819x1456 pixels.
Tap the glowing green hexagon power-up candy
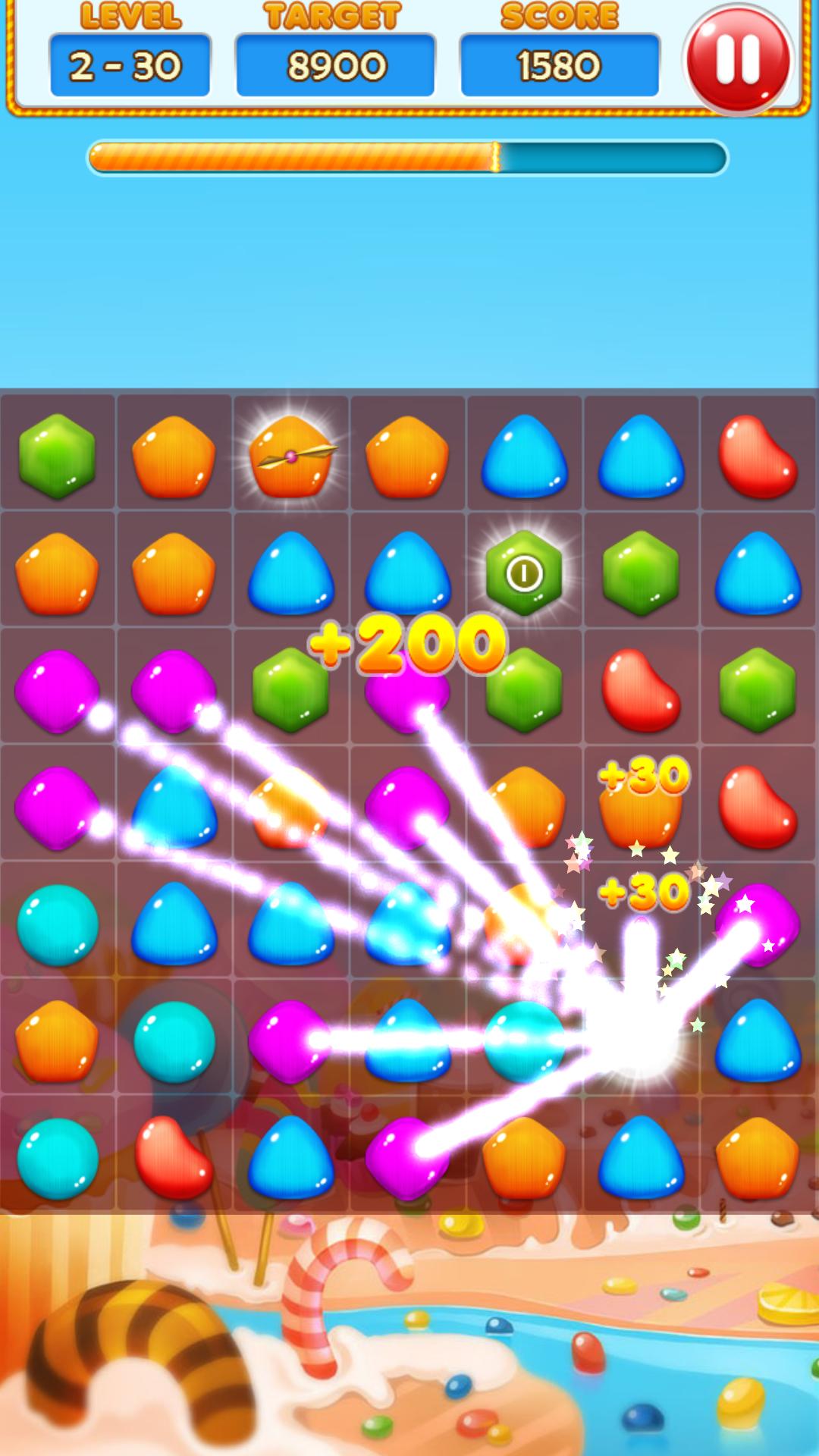[x=523, y=573]
